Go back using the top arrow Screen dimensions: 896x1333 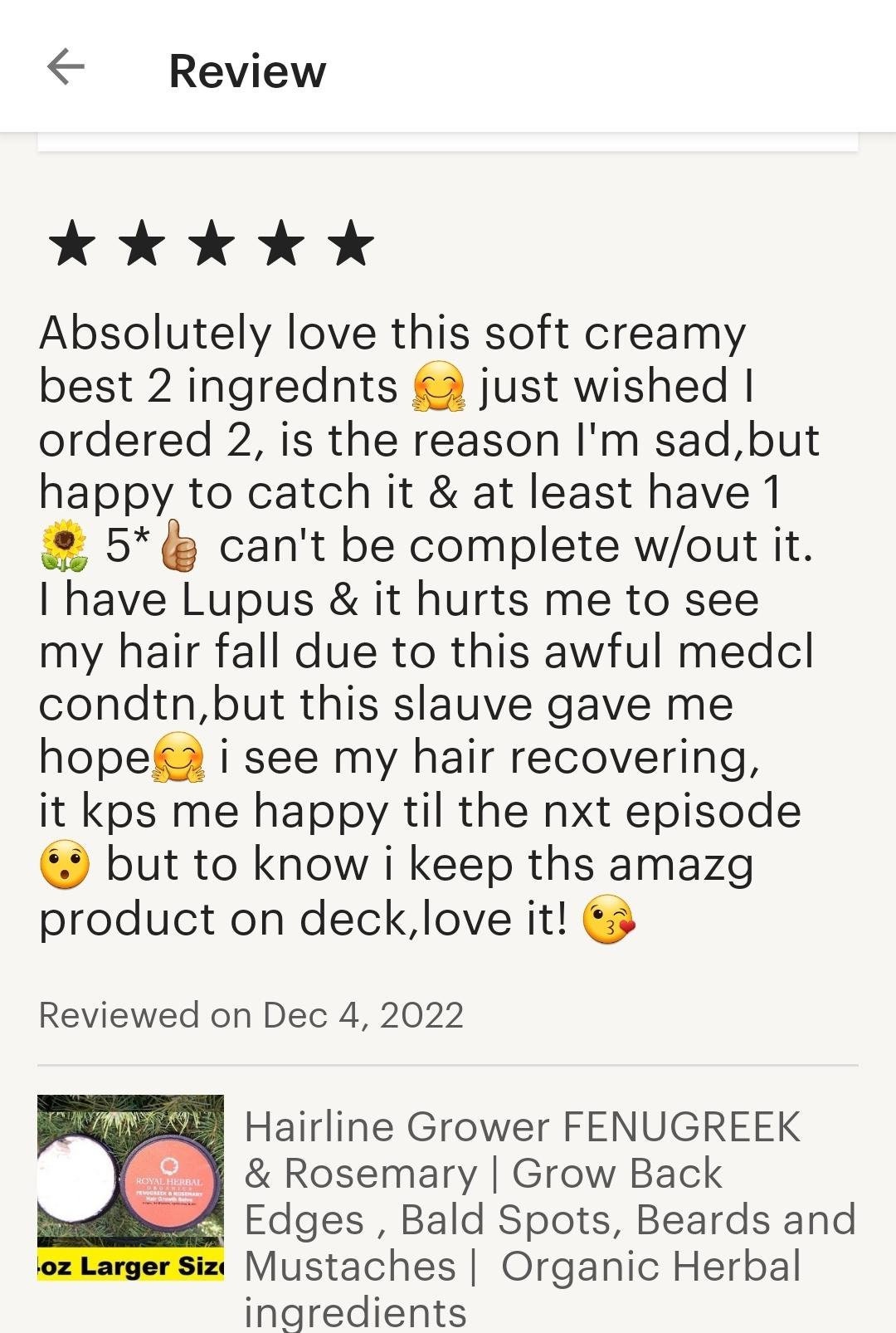coord(66,67)
